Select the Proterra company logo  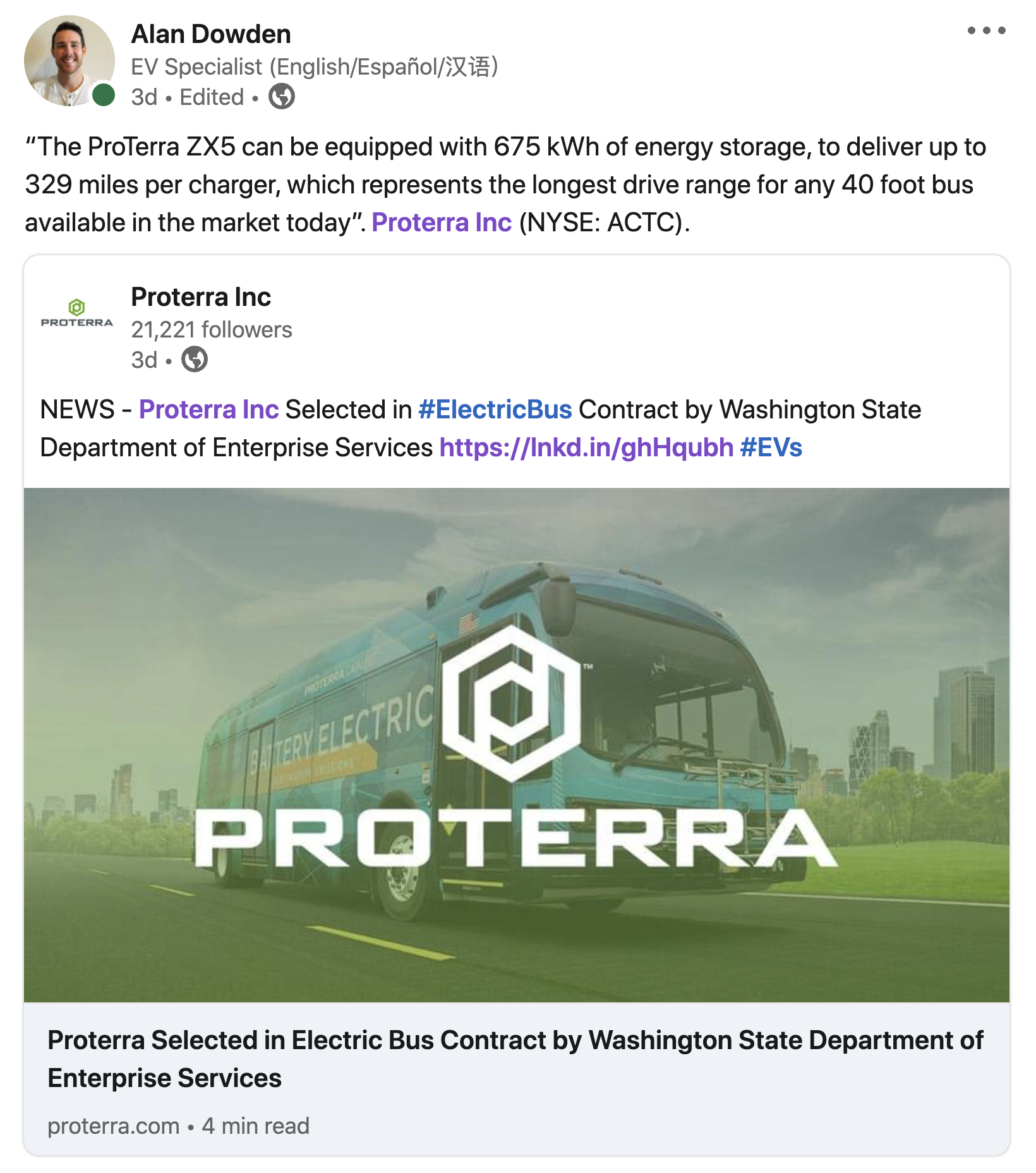(77, 316)
